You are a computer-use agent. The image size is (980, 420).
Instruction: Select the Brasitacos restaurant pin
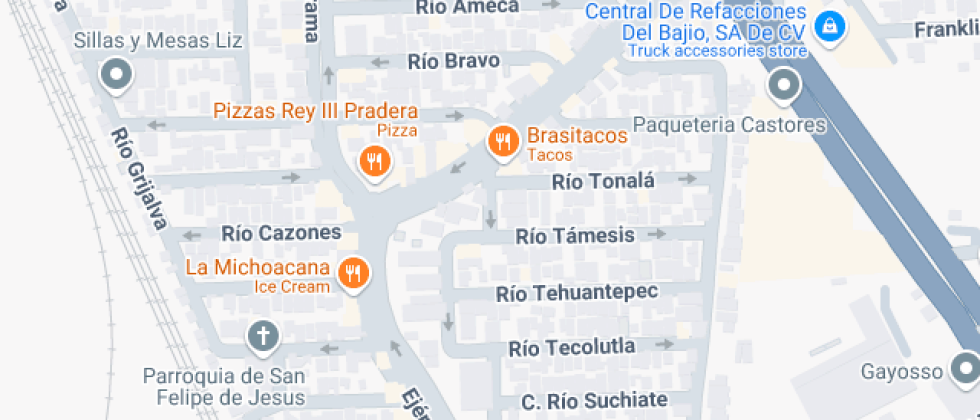click(502, 141)
